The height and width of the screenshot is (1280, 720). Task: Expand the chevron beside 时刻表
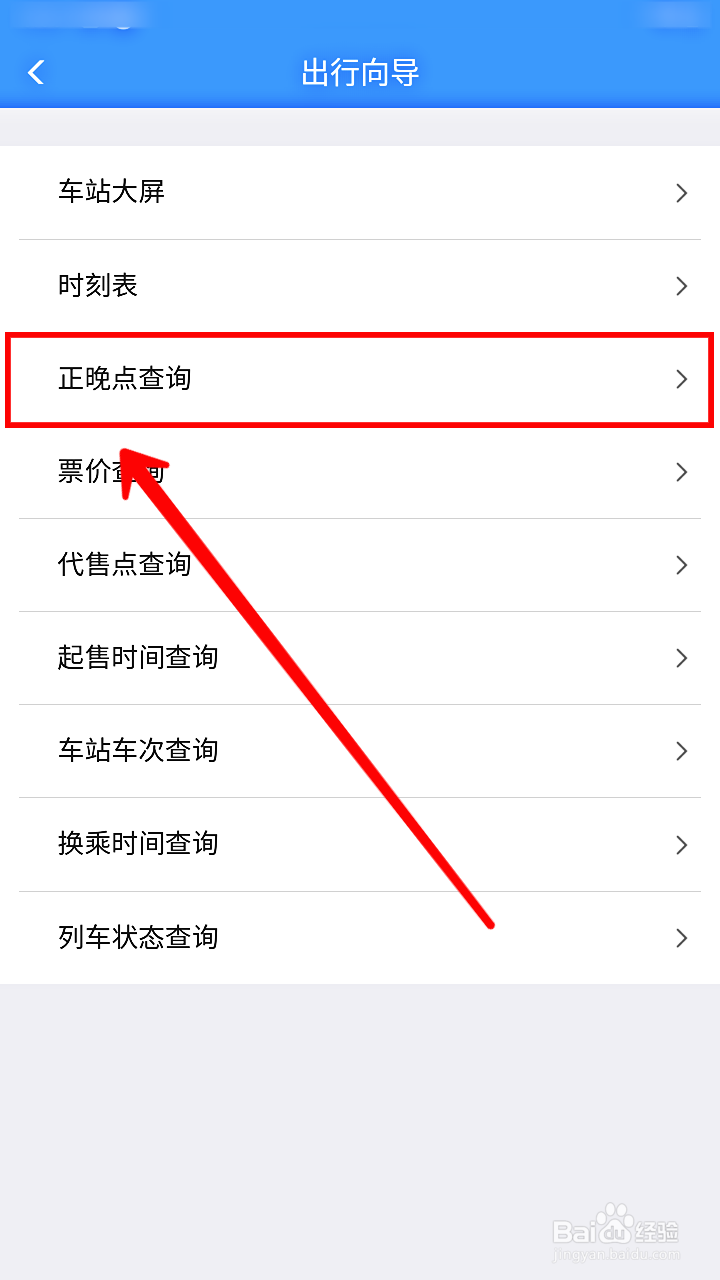(x=682, y=286)
